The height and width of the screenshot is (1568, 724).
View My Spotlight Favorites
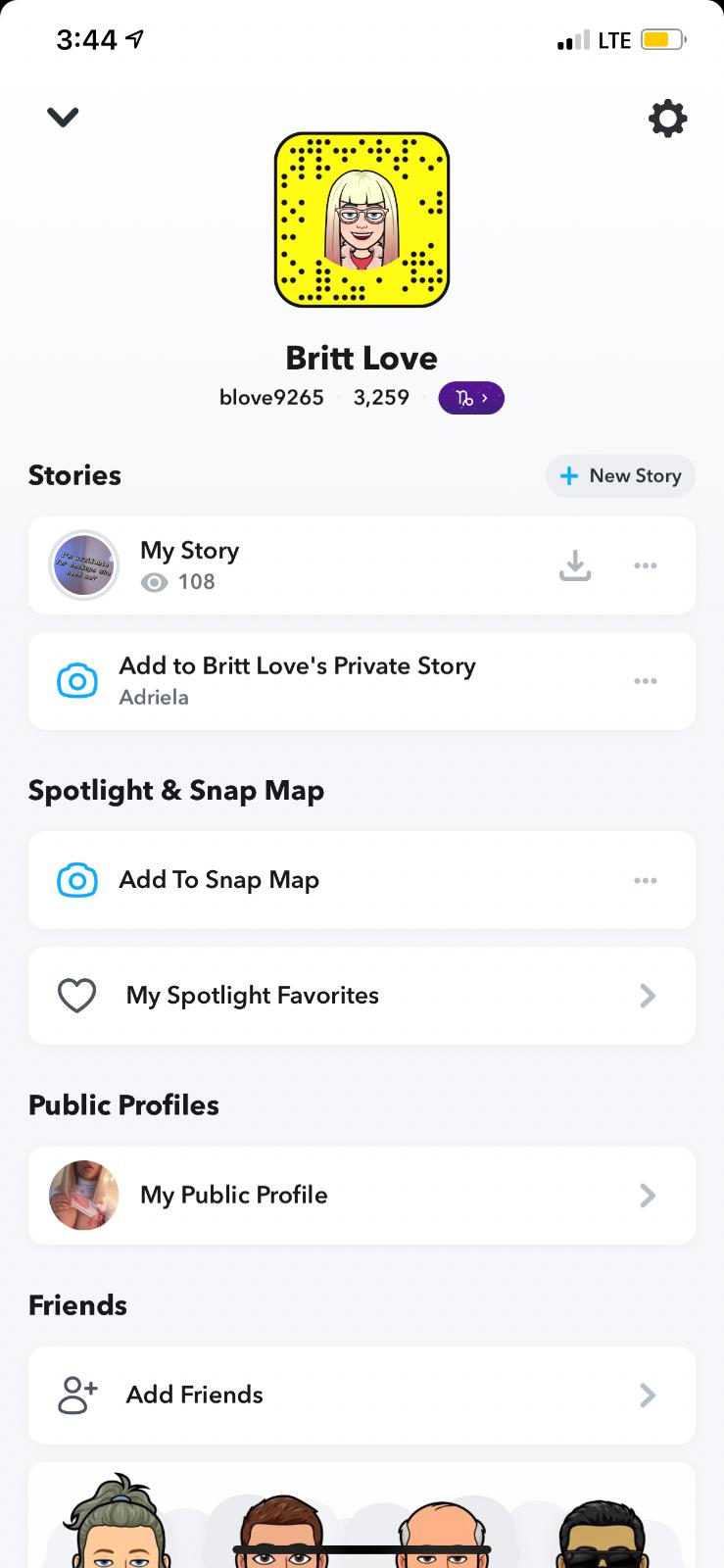253,996
